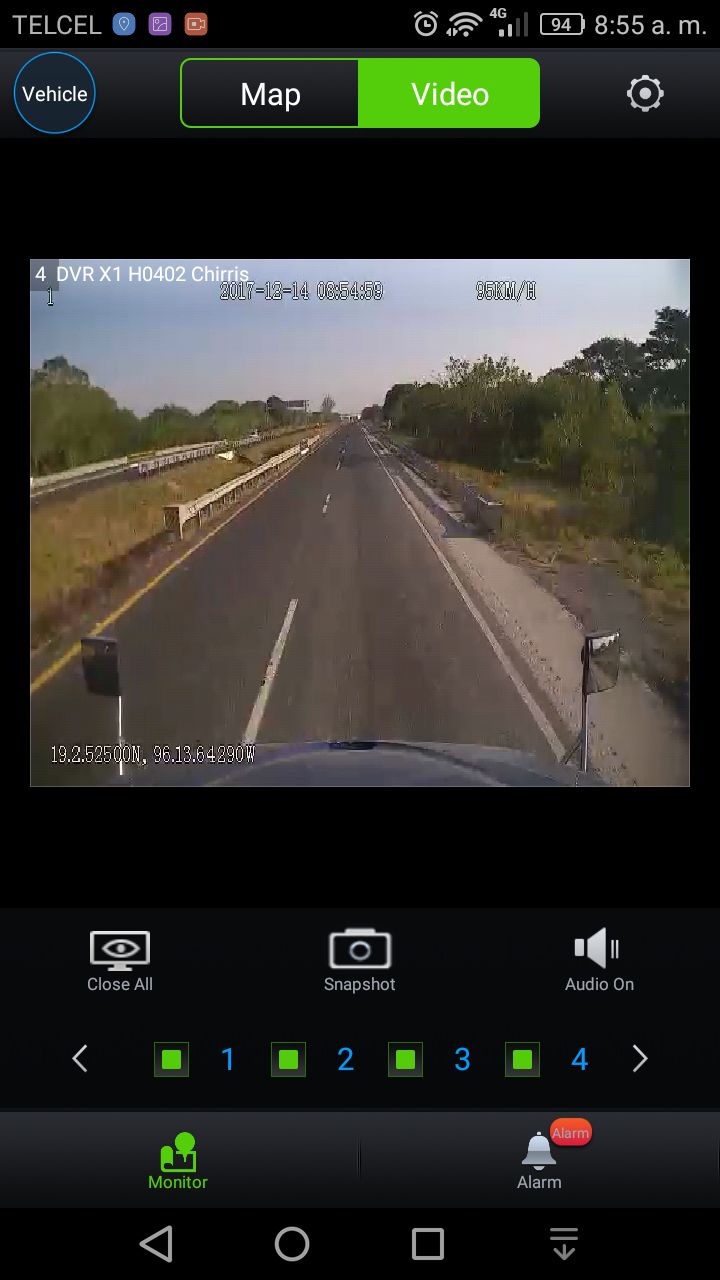Go to next channel page arrow

point(640,1058)
